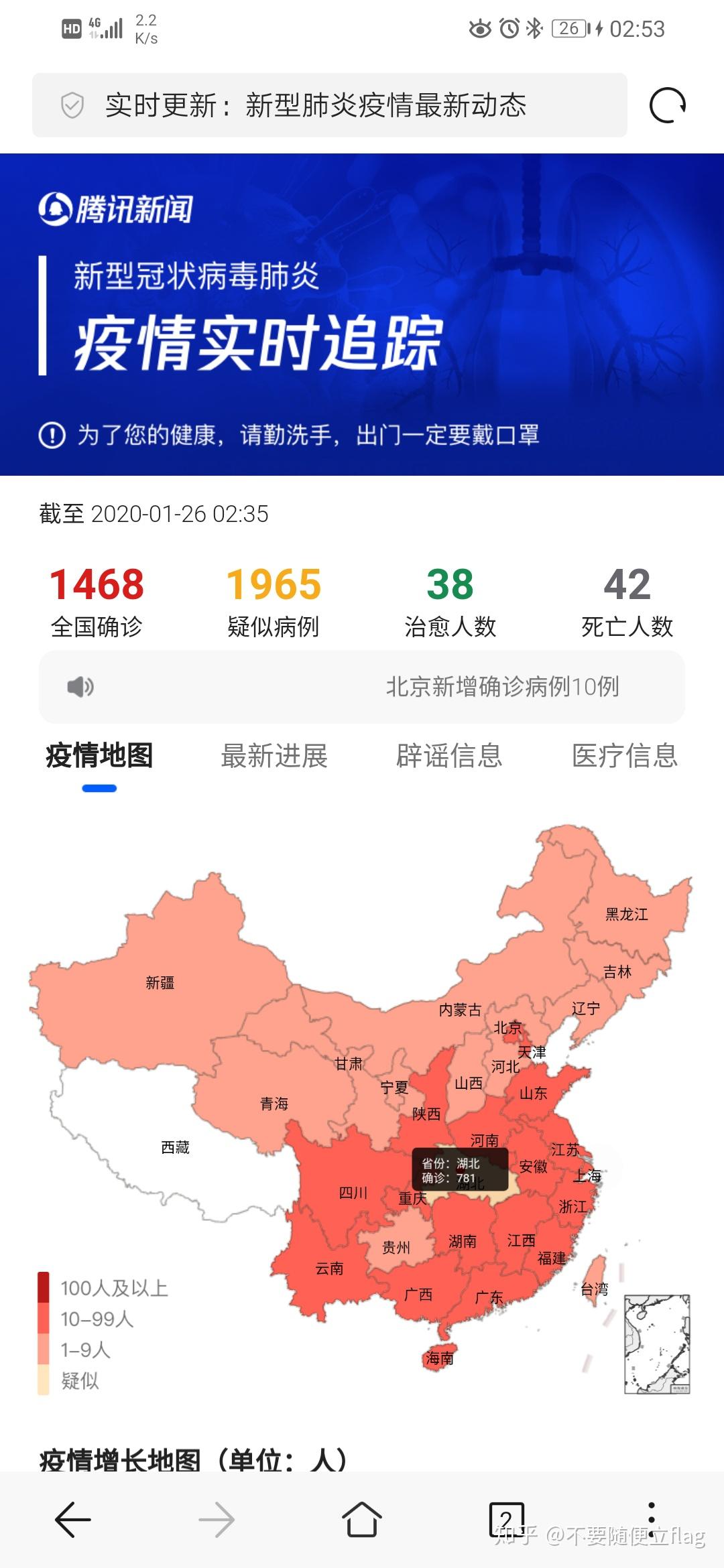Open the 辟谣信息 tab
This screenshot has width=724, height=1568.
(x=449, y=756)
